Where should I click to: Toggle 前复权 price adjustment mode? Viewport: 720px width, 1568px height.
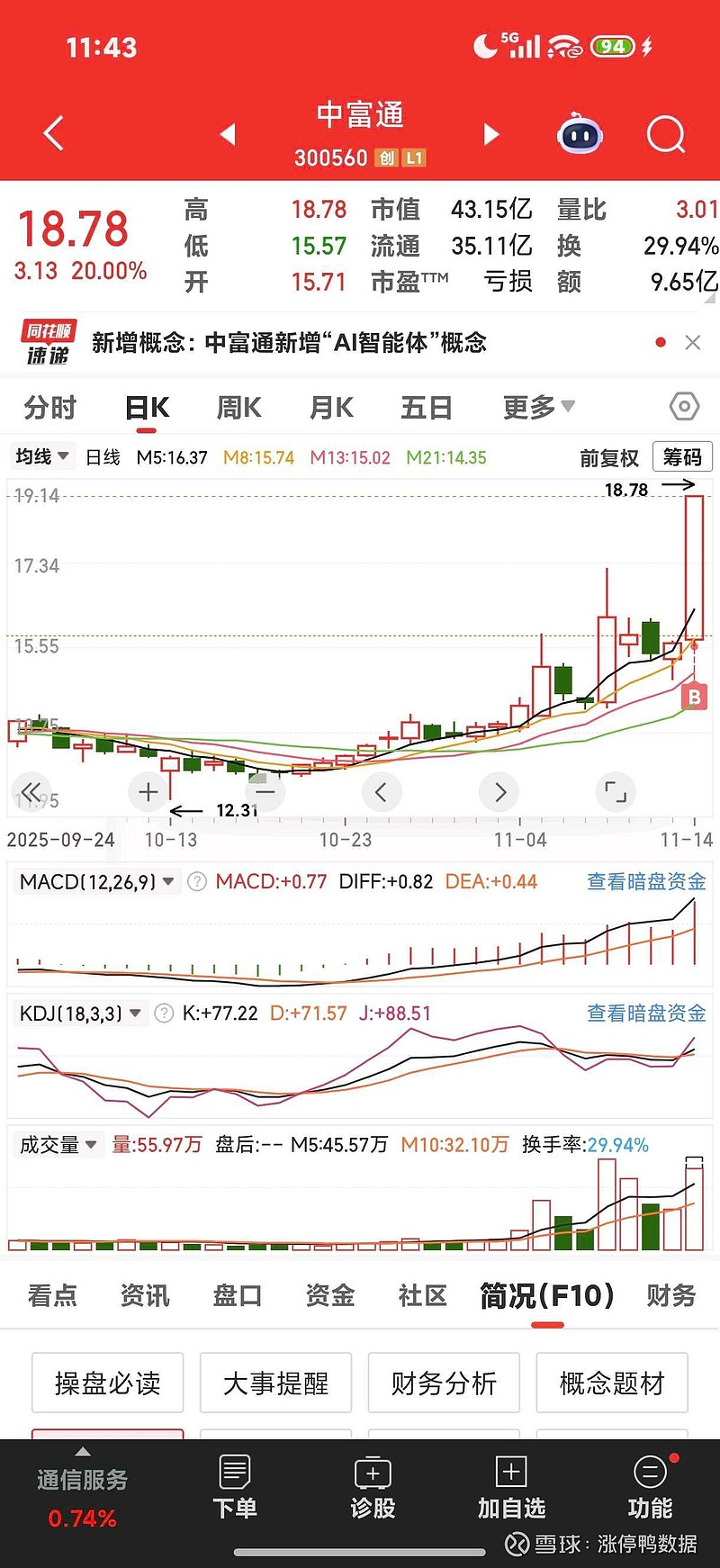609,457
